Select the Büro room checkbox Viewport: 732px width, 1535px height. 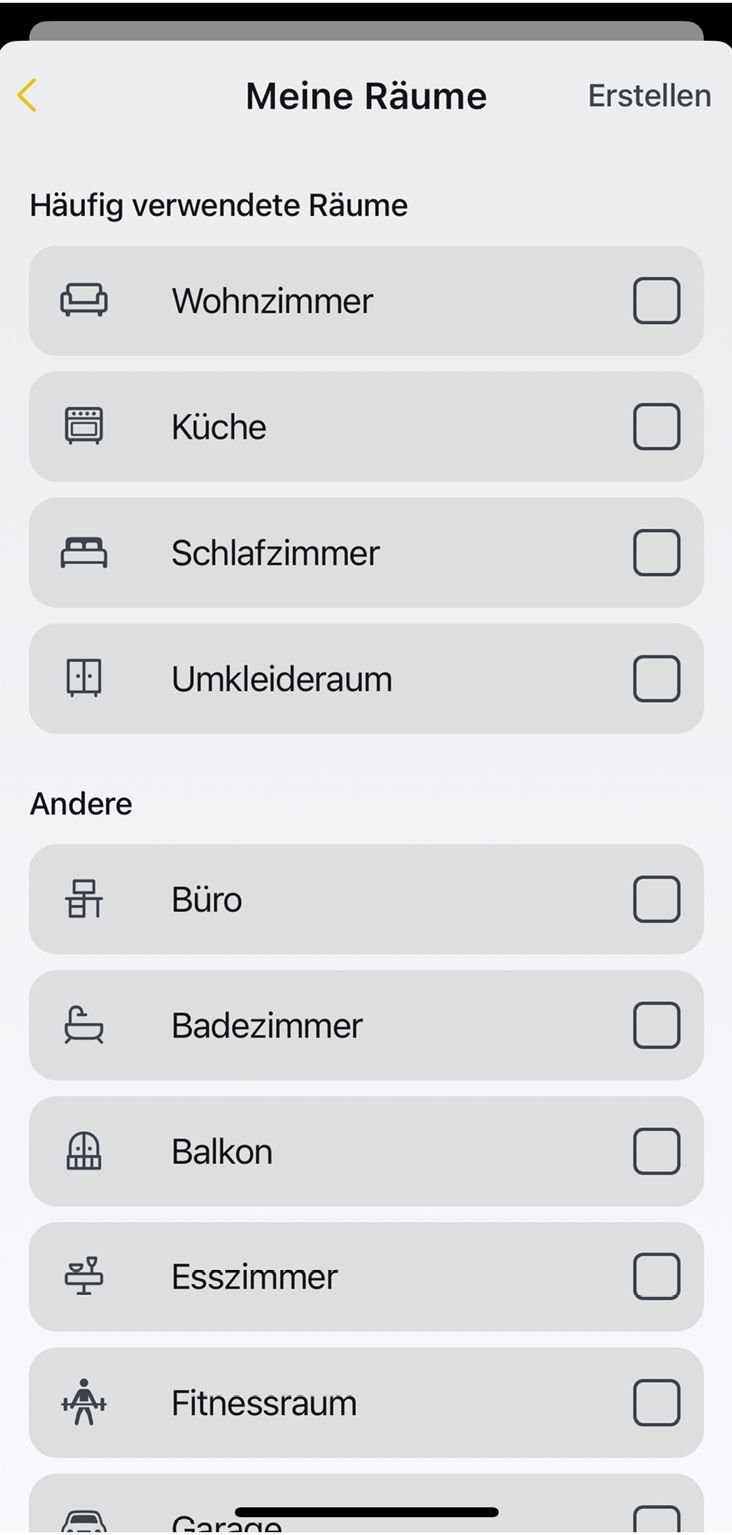click(656, 899)
